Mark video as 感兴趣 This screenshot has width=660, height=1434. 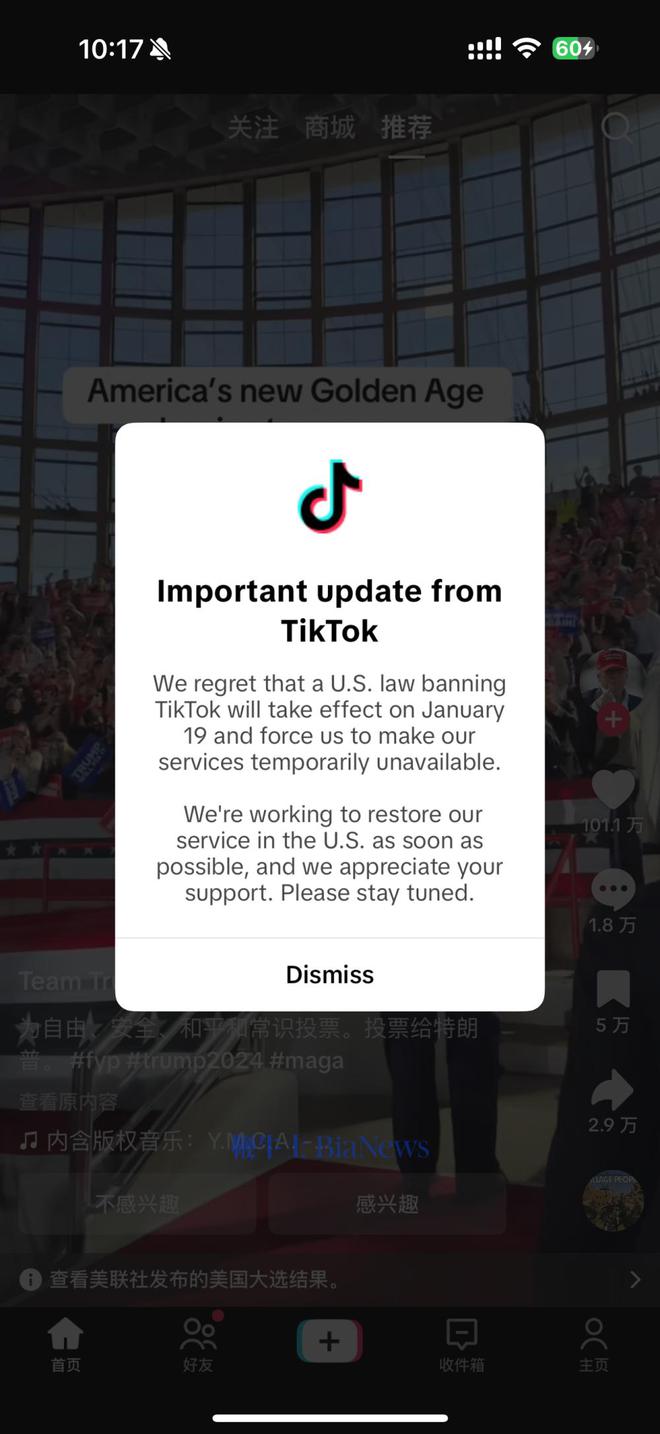387,1204
